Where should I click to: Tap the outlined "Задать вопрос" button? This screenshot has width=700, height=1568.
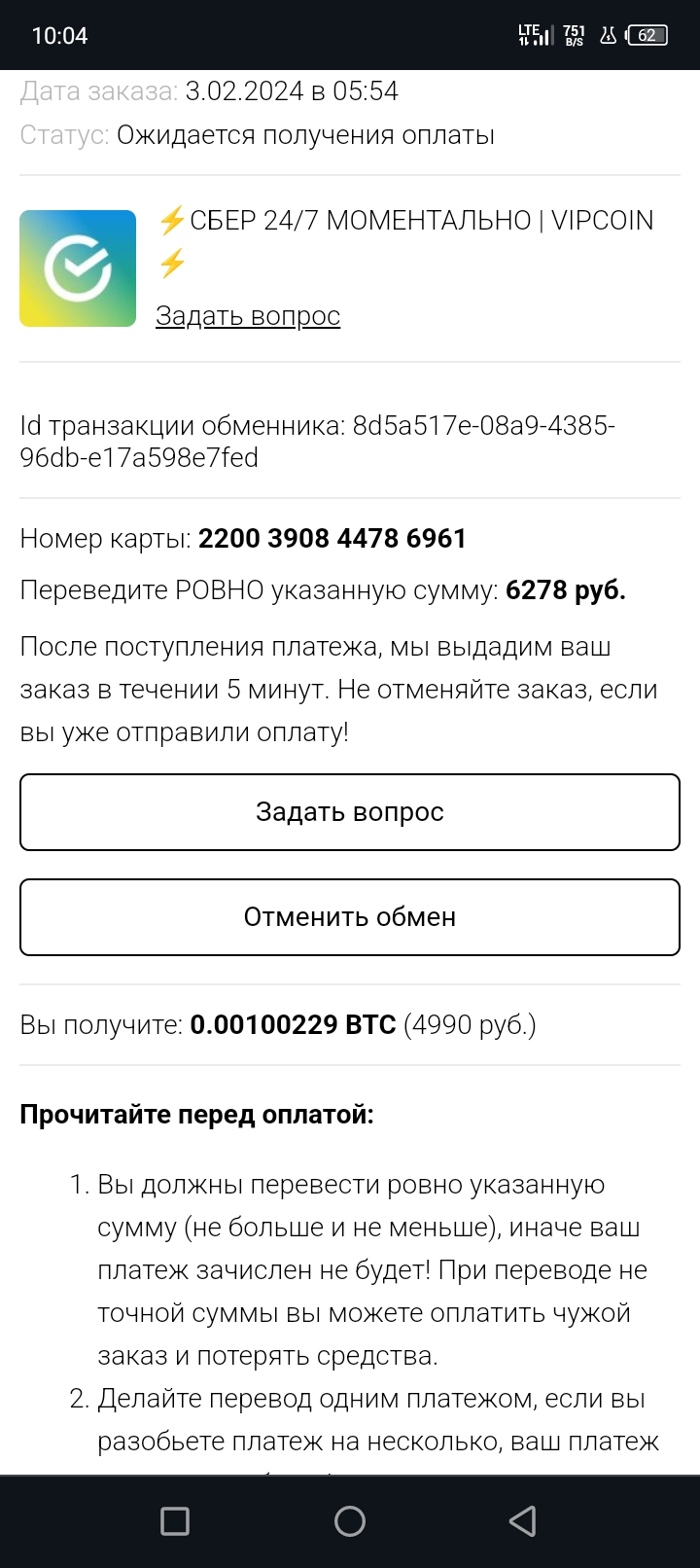click(x=350, y=812)
